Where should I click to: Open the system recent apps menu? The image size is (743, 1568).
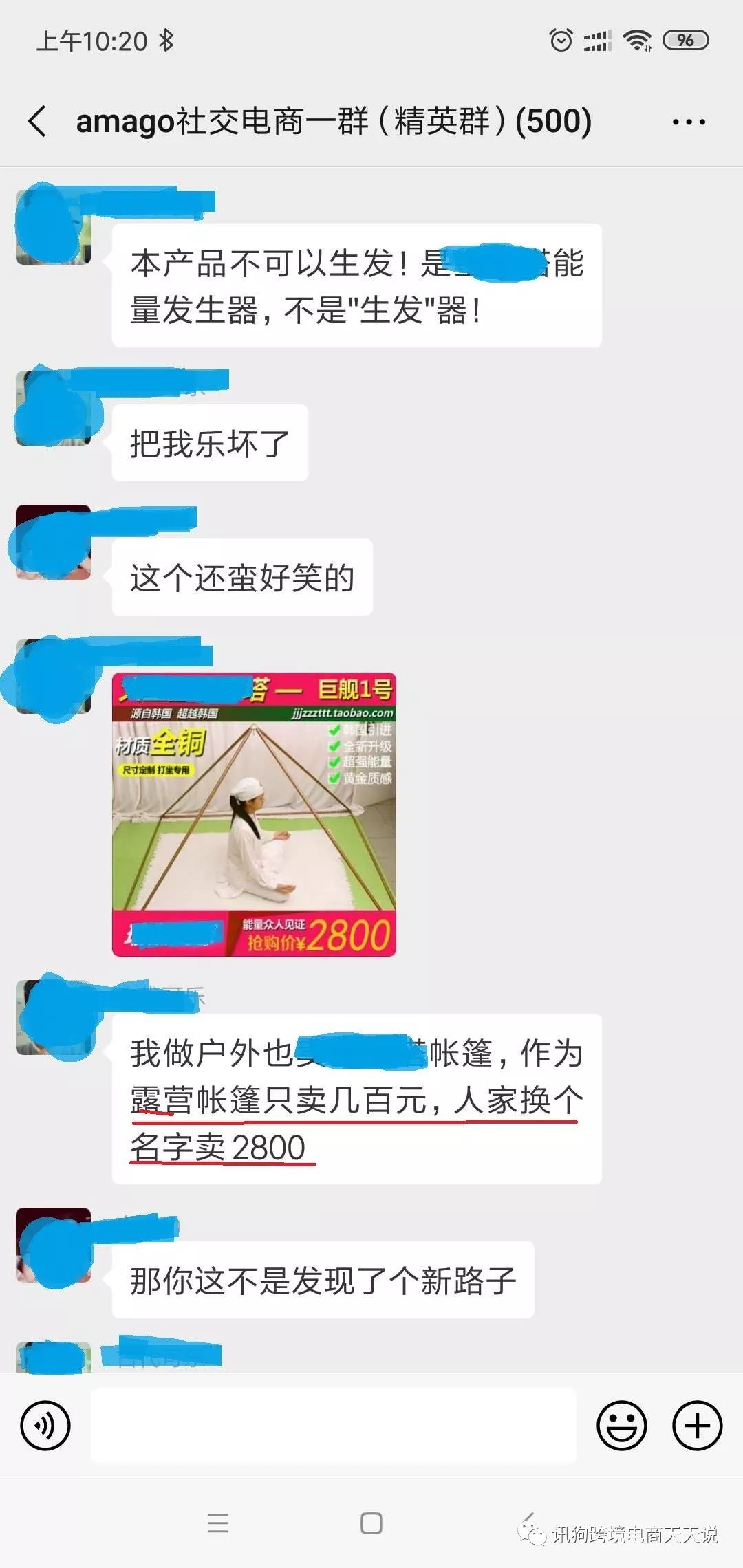click(218, 1523)
